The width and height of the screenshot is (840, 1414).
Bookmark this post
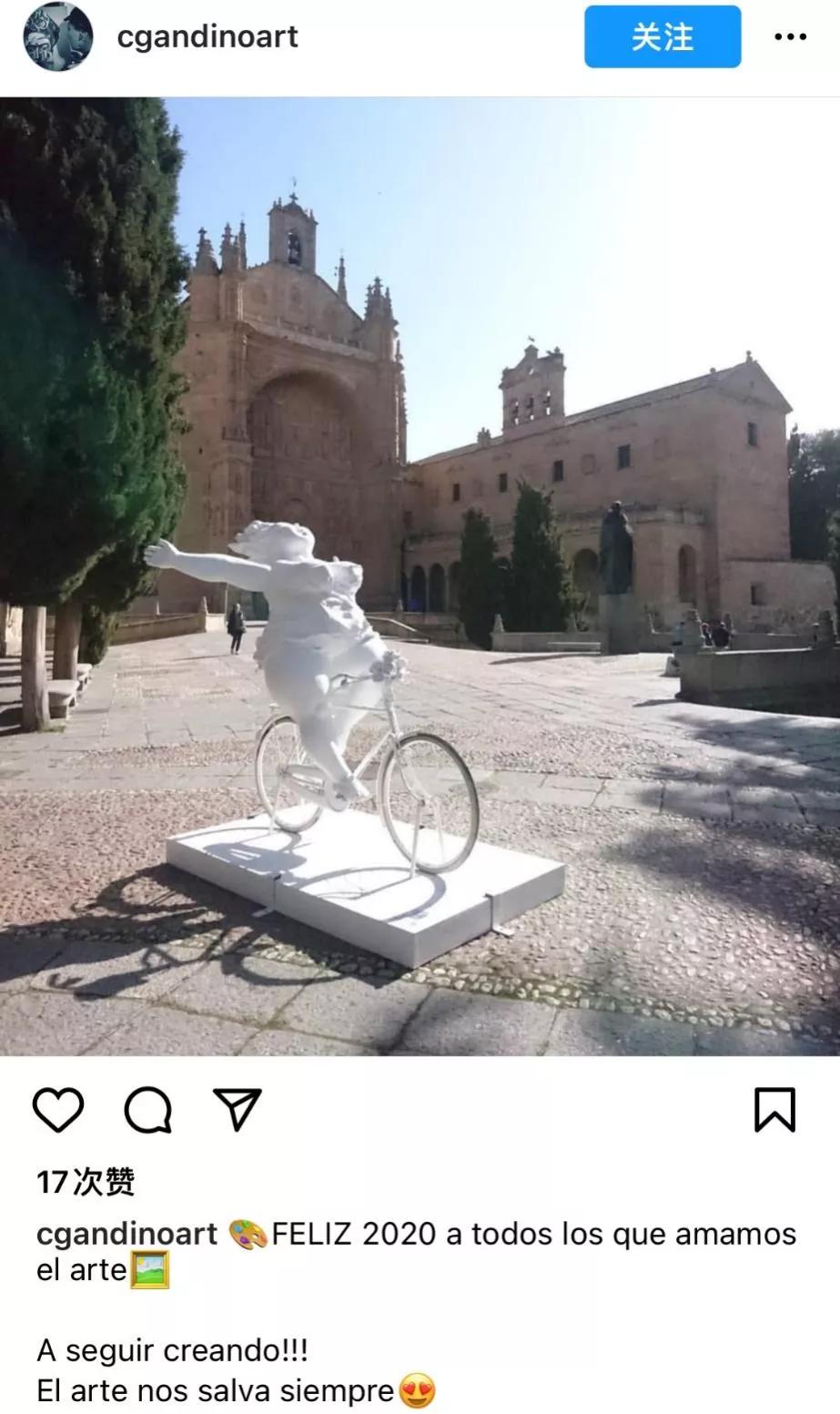point(774,1109)
